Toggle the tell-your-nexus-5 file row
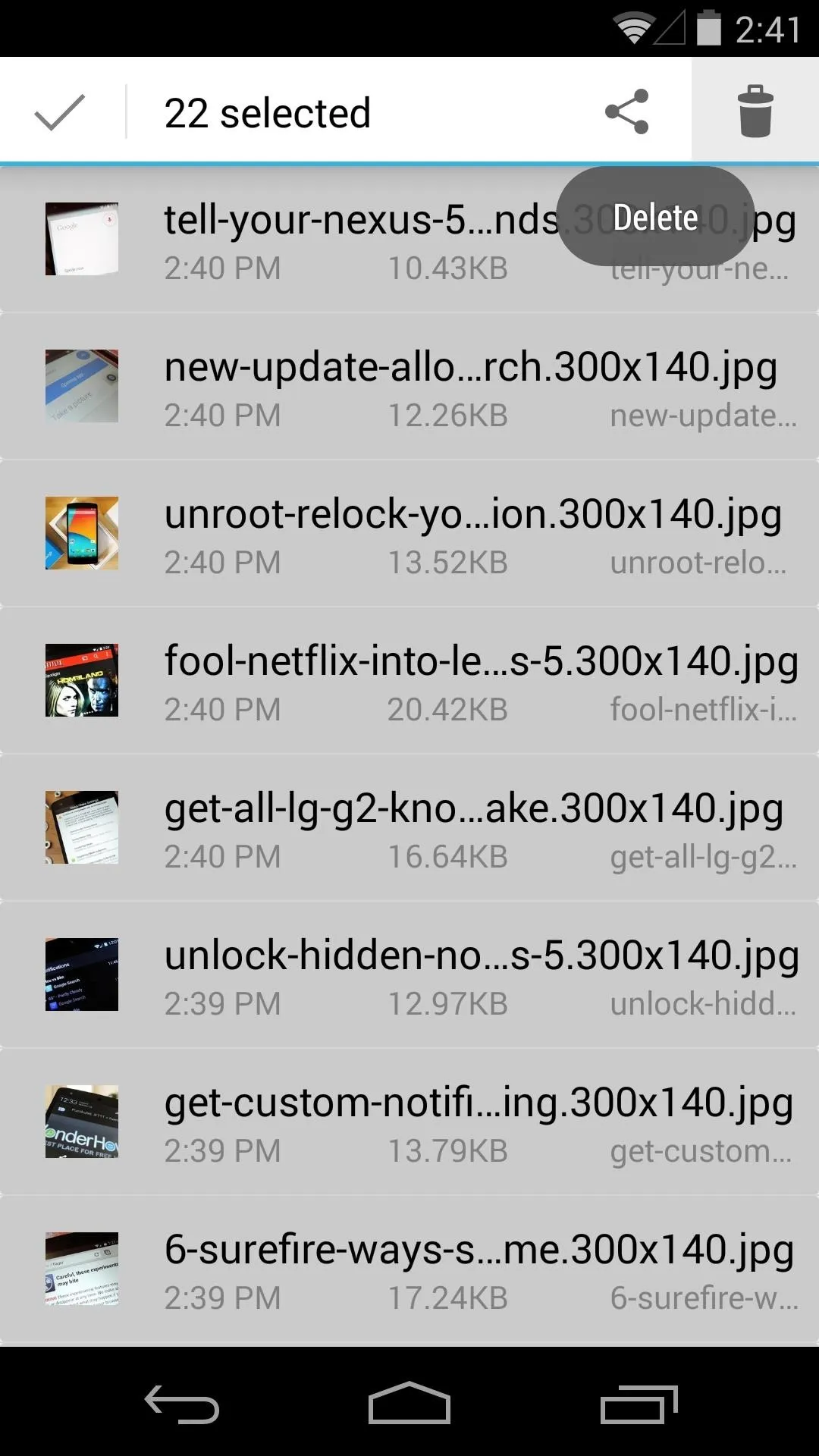The width and height of the screenshot is (819, 1456). (409, 239)
